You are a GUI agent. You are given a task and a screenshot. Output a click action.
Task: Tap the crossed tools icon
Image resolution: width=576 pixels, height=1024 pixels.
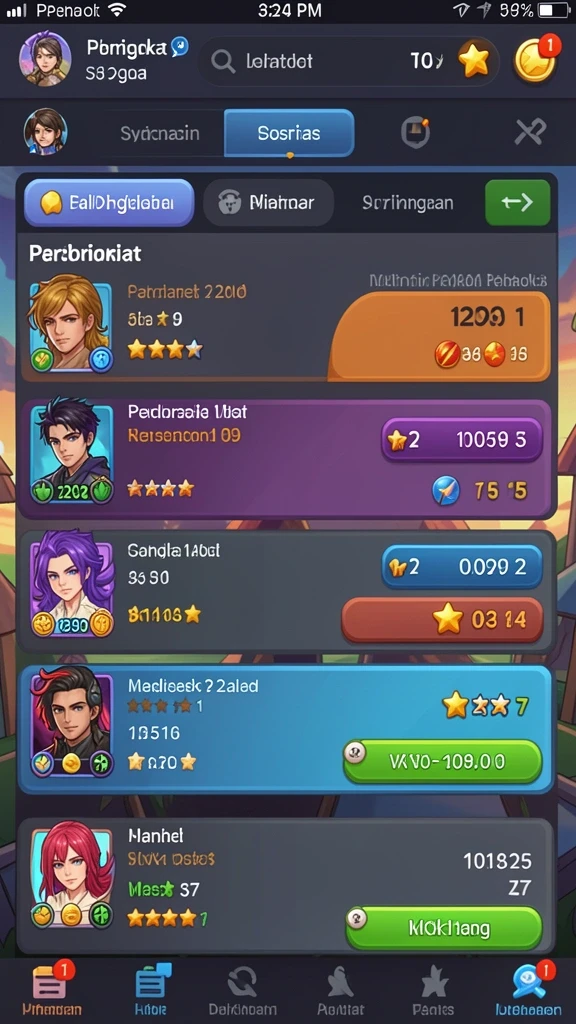tap(530, 133)
